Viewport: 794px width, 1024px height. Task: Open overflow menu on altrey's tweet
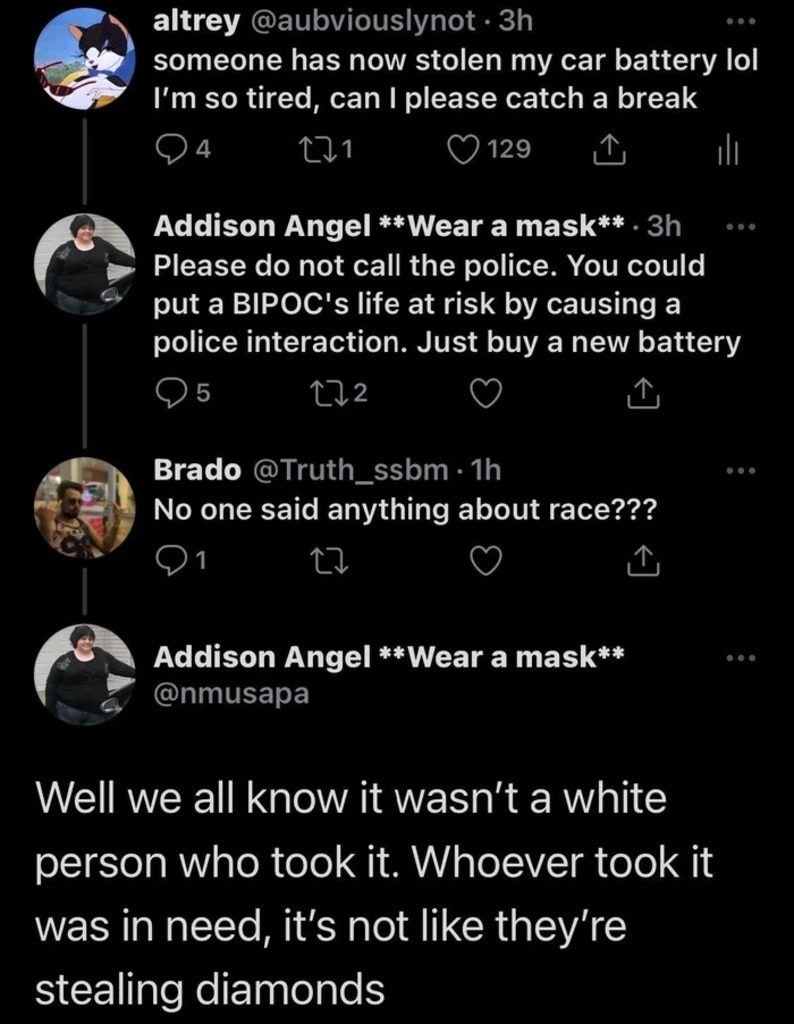click(737, 22)
